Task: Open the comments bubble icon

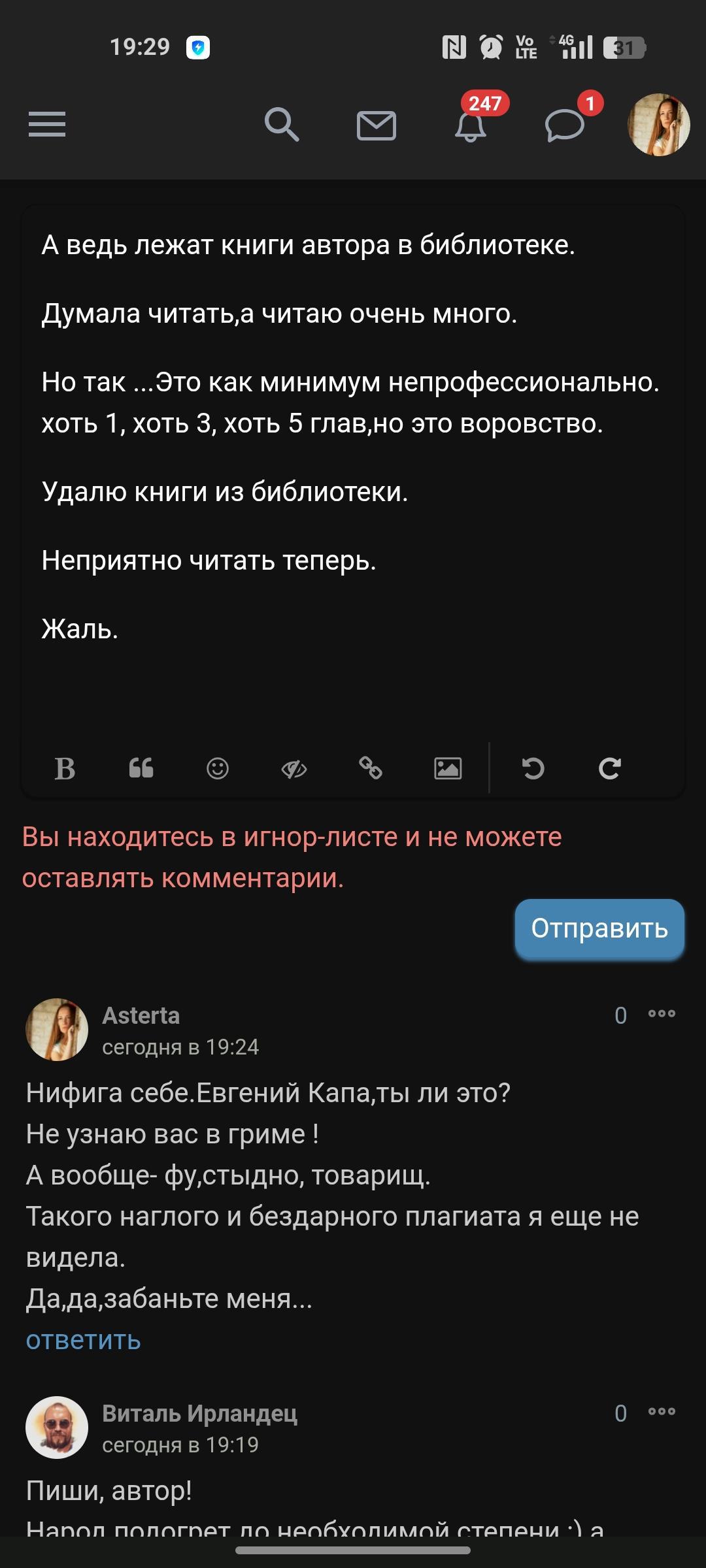Action: click(565, 125)
